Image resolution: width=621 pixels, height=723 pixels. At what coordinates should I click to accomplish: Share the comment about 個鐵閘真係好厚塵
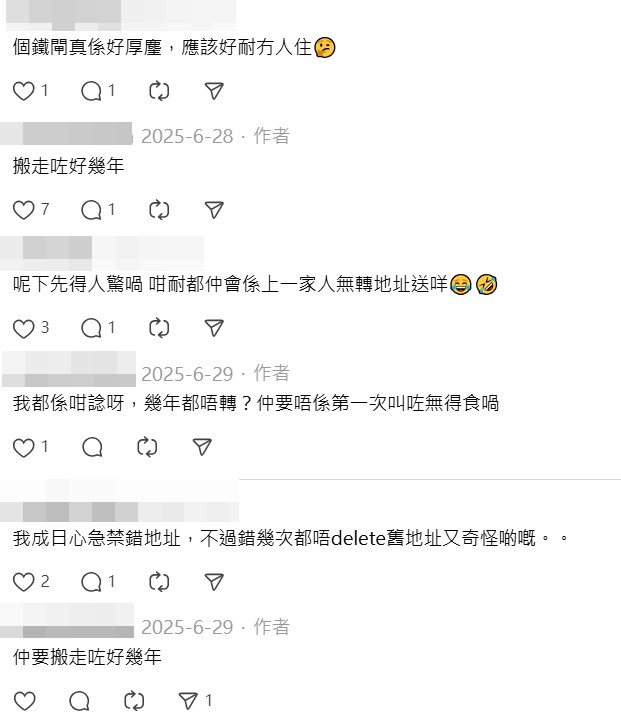point(213,91)
